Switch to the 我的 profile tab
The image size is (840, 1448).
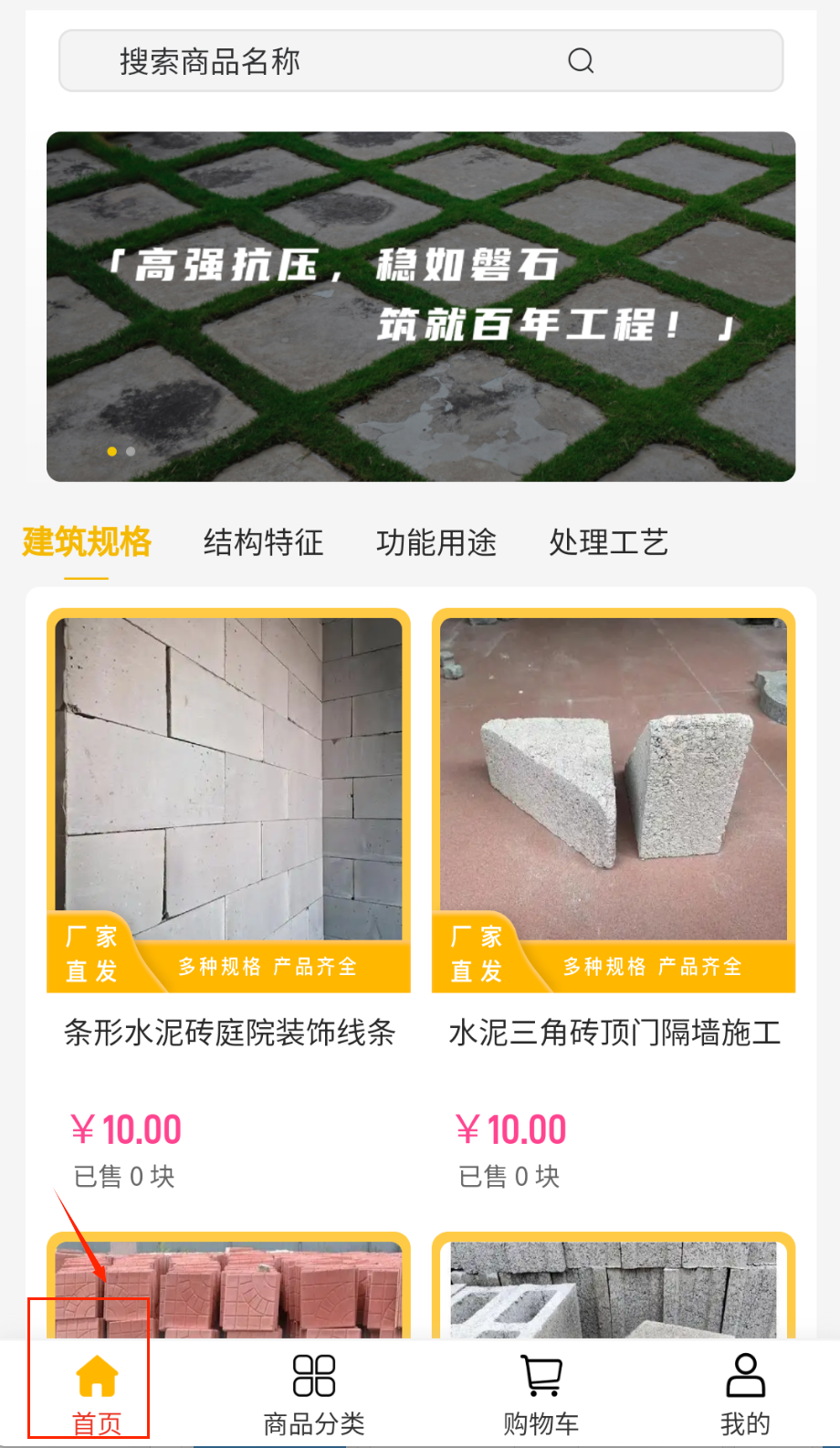745,1393
